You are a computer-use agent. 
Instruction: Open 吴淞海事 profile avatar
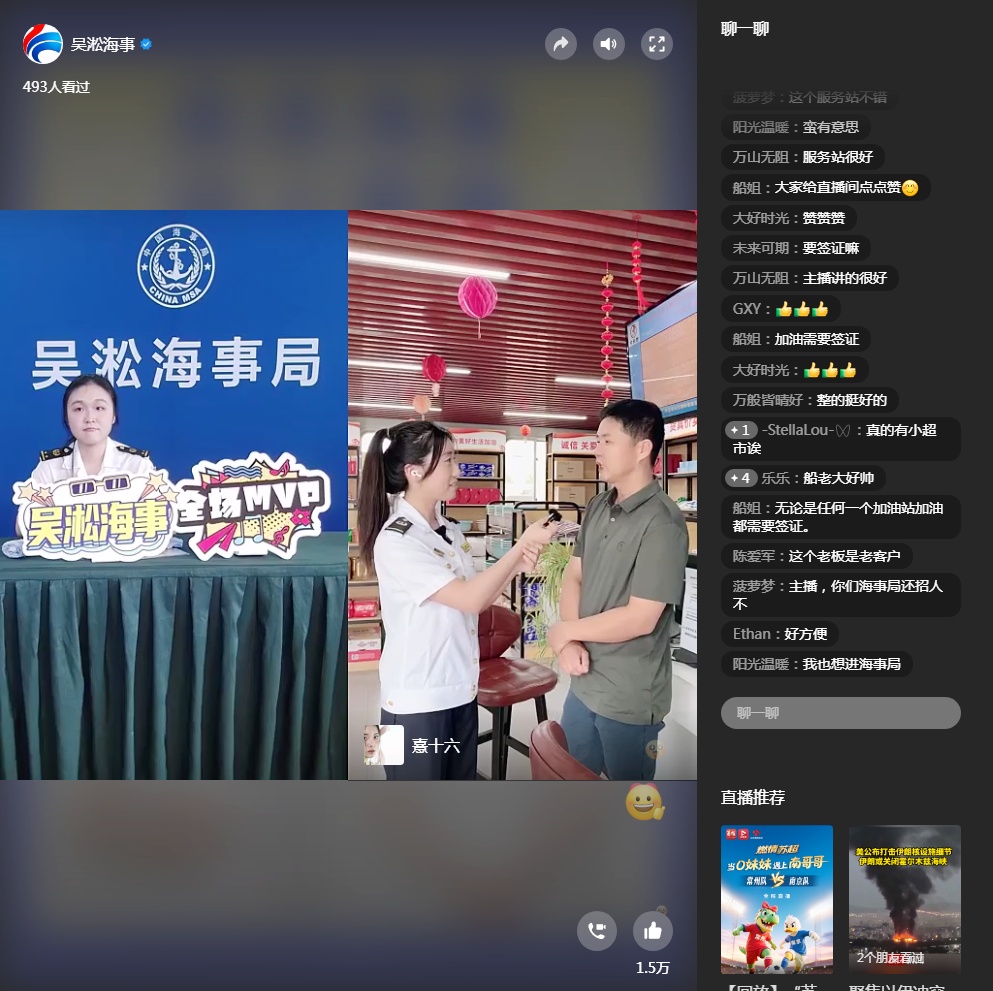pos(43,44)
